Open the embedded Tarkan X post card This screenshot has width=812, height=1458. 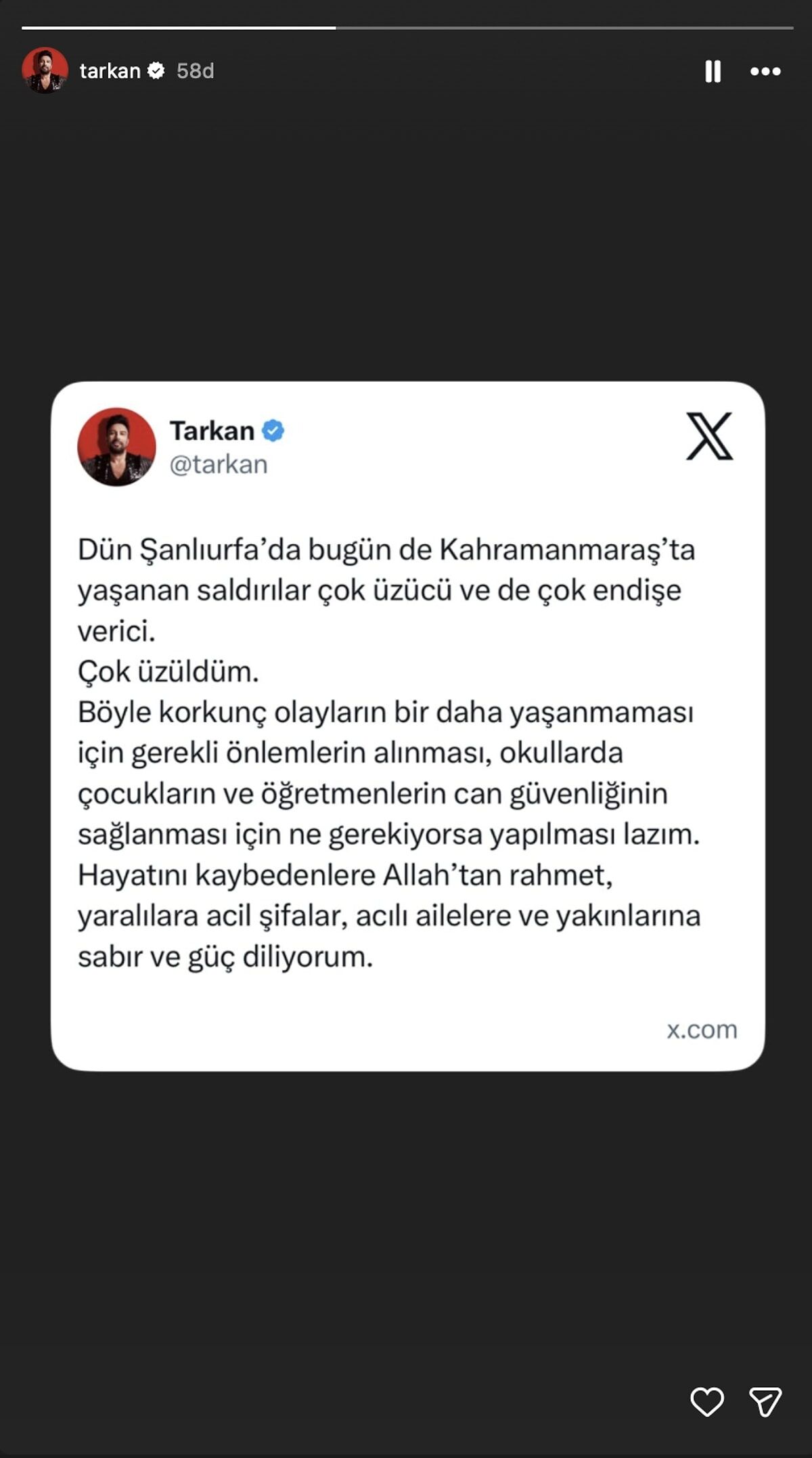pos(407,726)
